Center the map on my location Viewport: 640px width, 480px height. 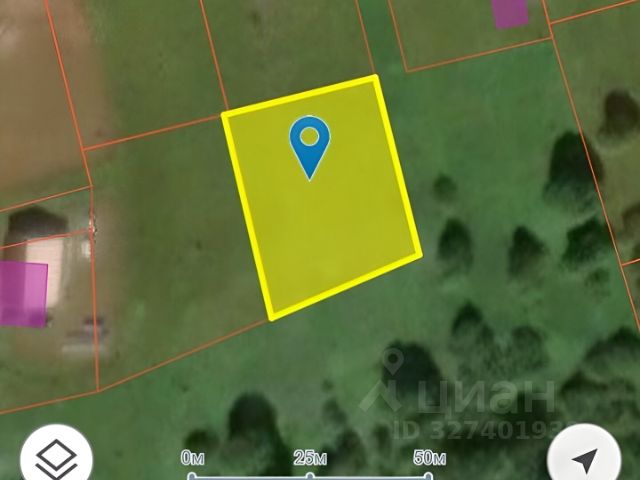tap(584, 459)
